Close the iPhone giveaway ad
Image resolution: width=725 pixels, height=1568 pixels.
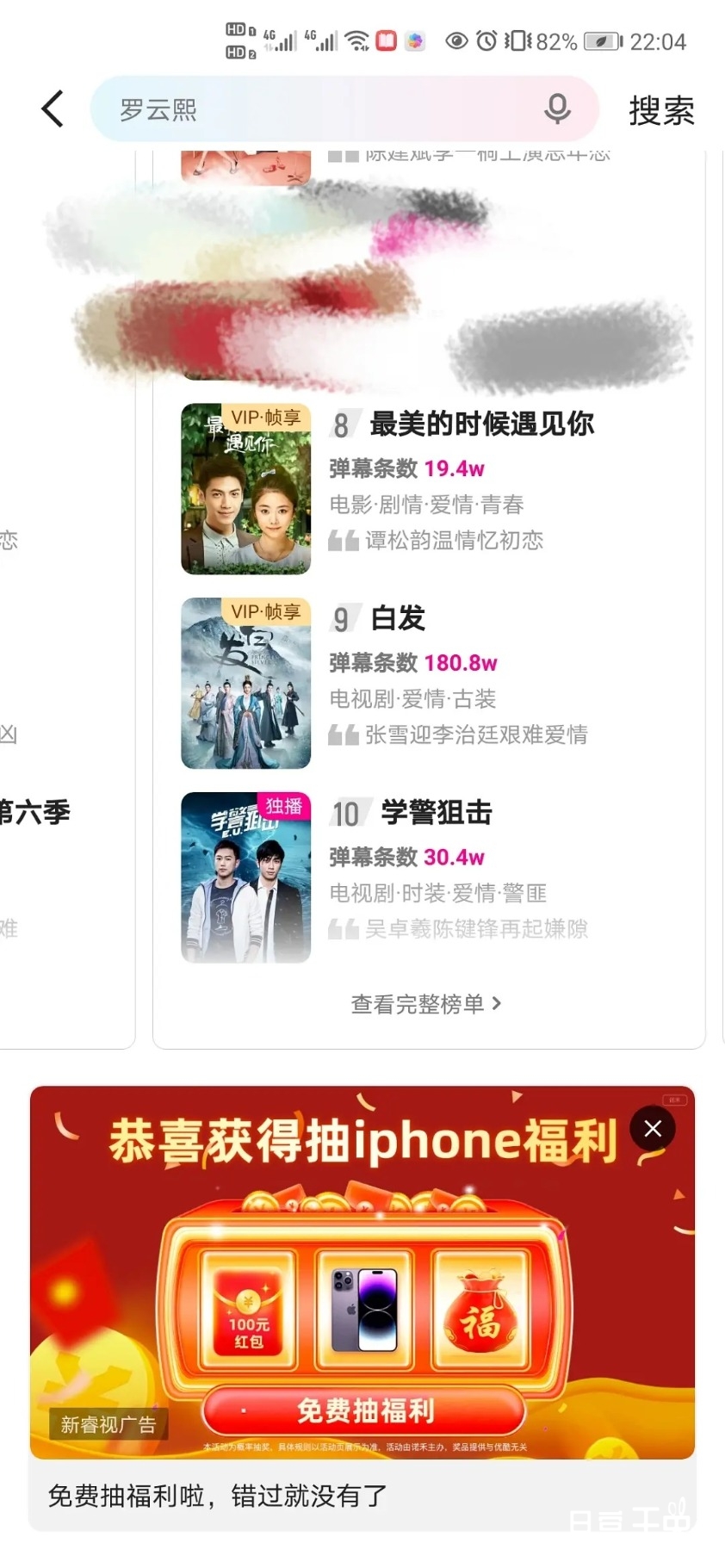point(653,1129)
